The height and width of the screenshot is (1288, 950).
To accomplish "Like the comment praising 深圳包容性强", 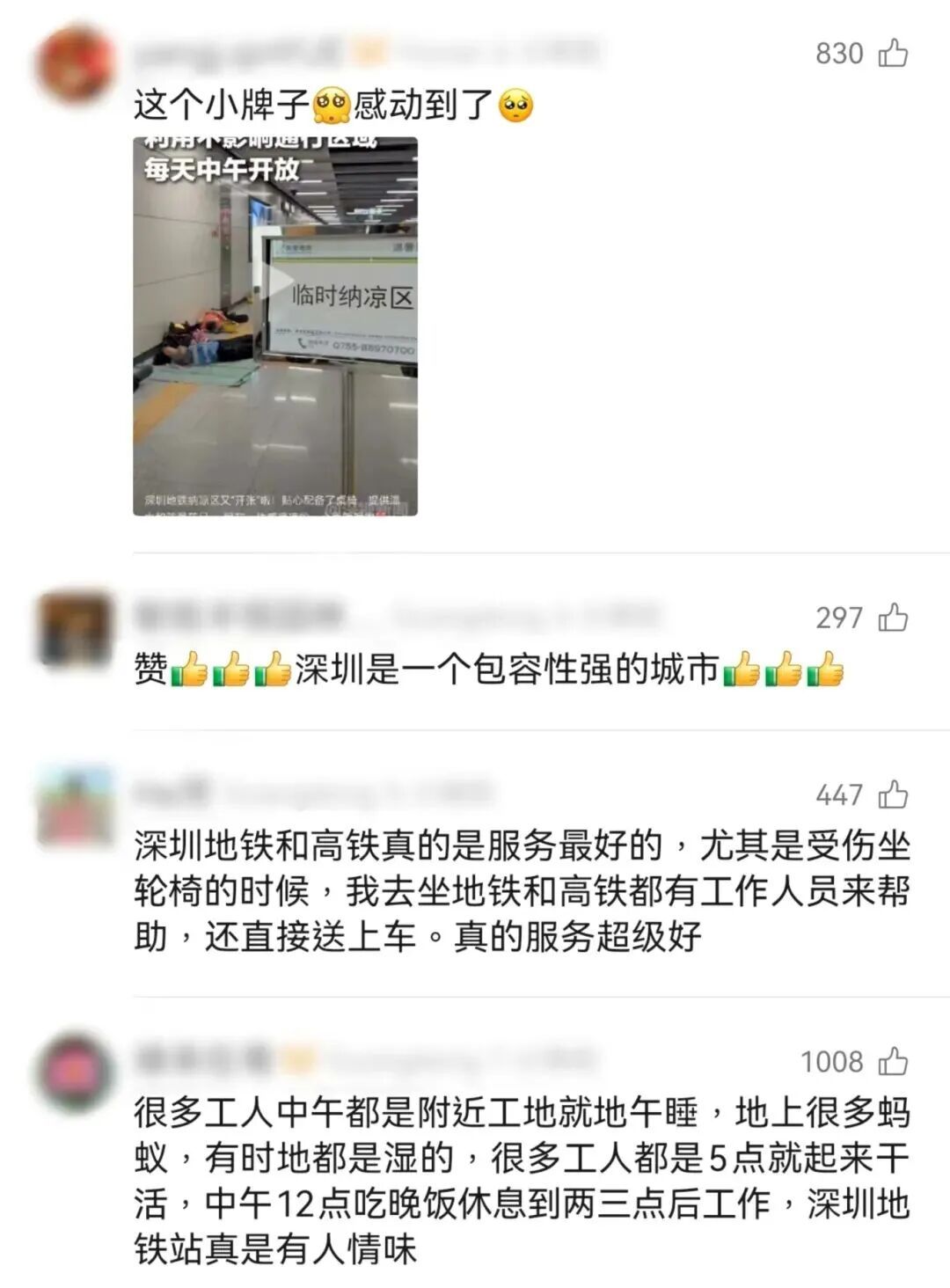I will [893, 618].
